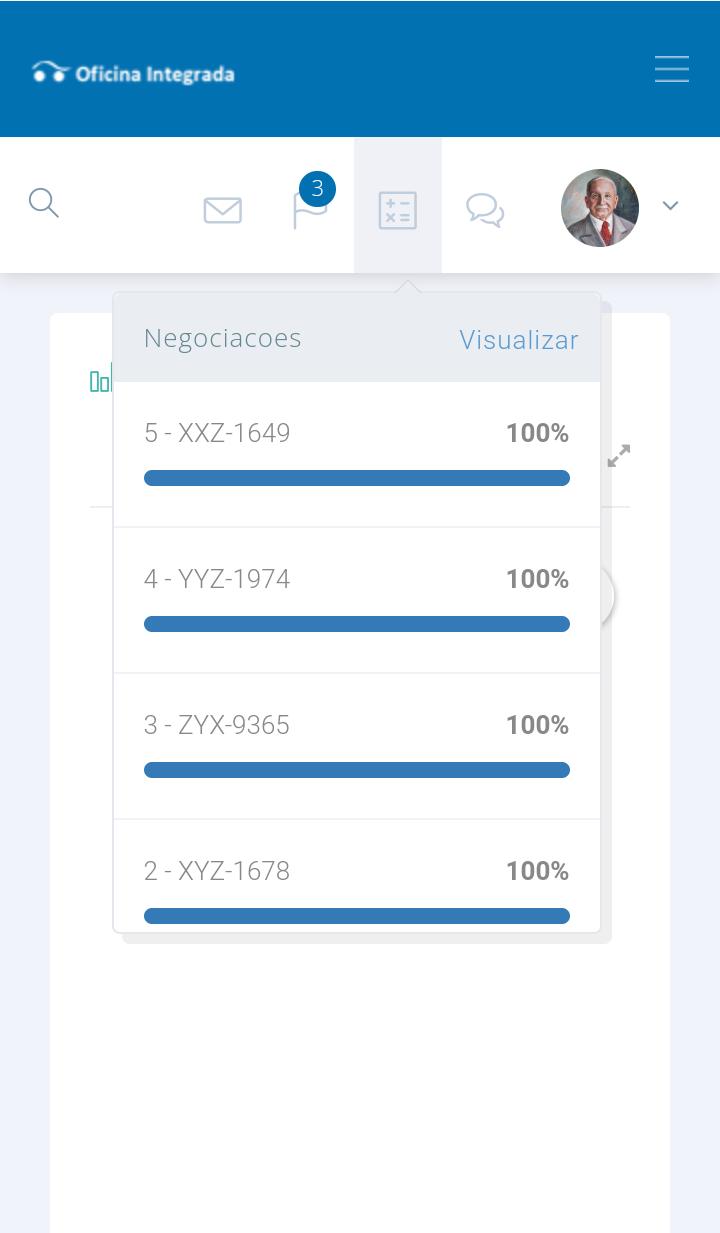Image resolution: width=720 pixels, height=1233 pixels.
Task: Open the mail envelope icon
Action: (x=222, y=210)
